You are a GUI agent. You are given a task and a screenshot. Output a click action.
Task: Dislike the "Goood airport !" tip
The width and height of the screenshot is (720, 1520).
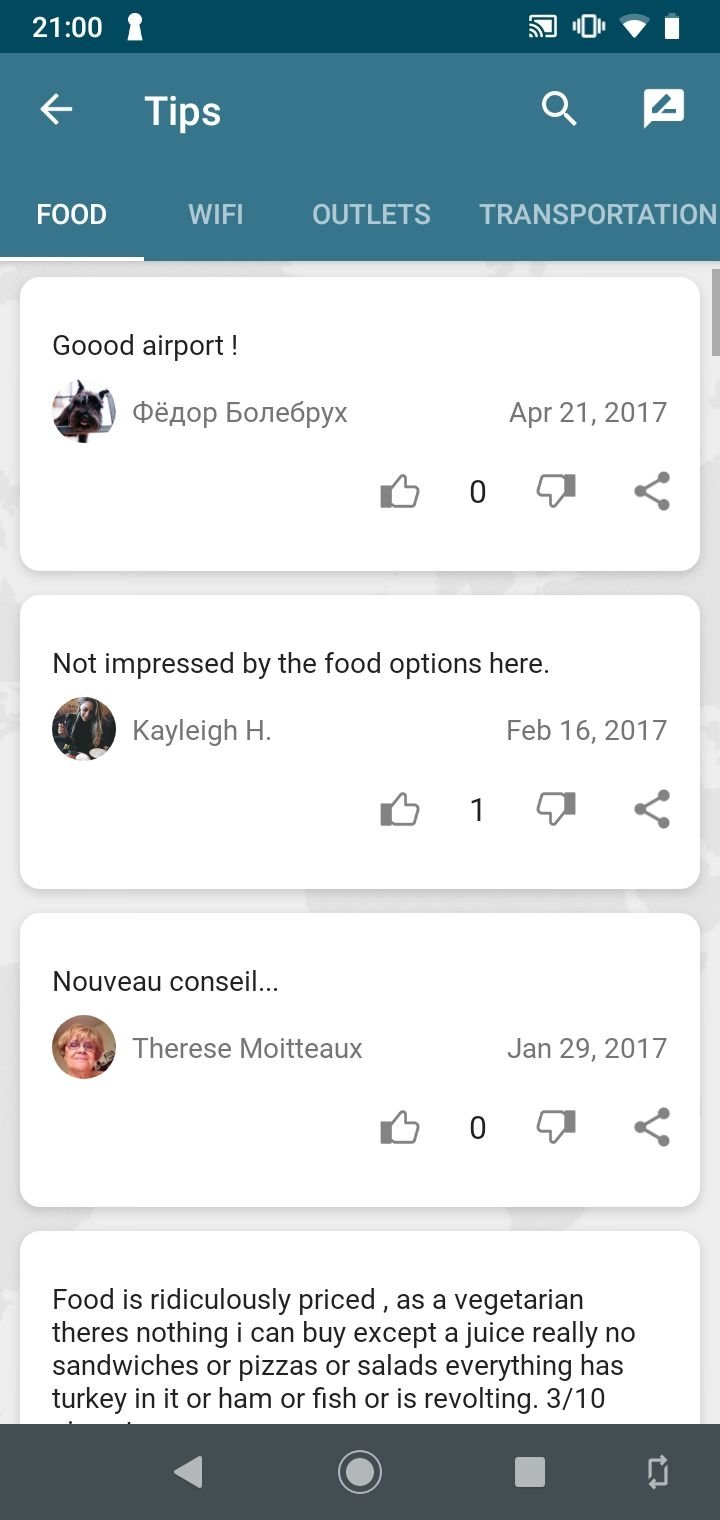(x=556, y=492)
